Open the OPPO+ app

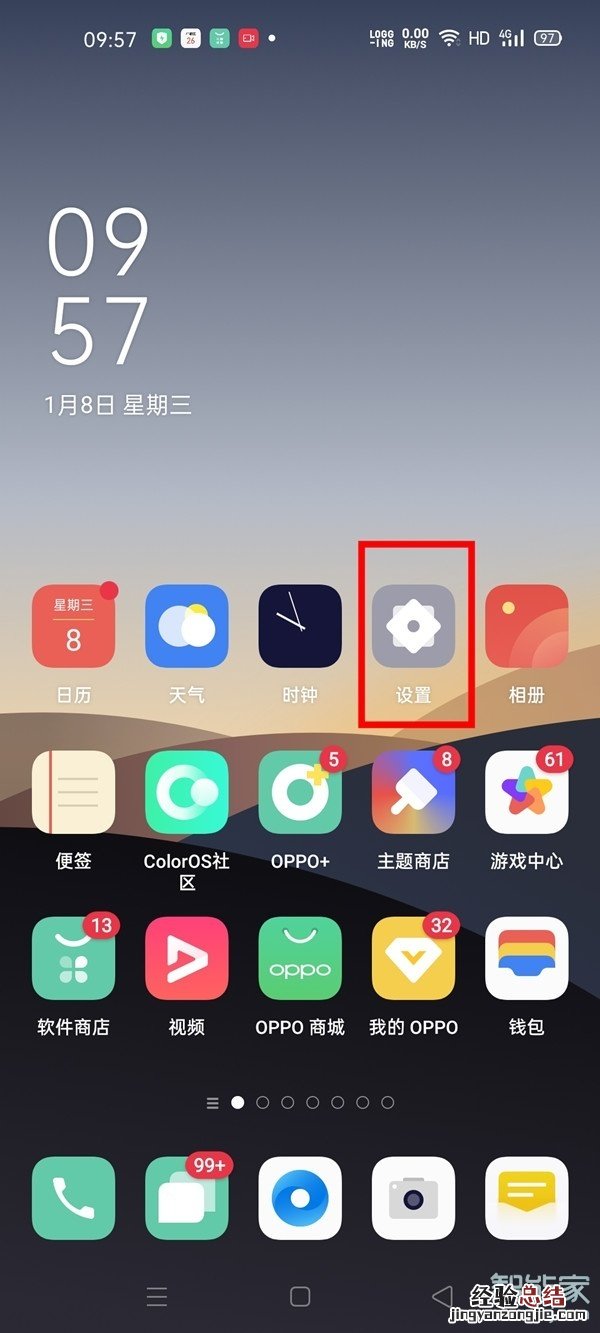pyautogui.click(x=300, y=792)
